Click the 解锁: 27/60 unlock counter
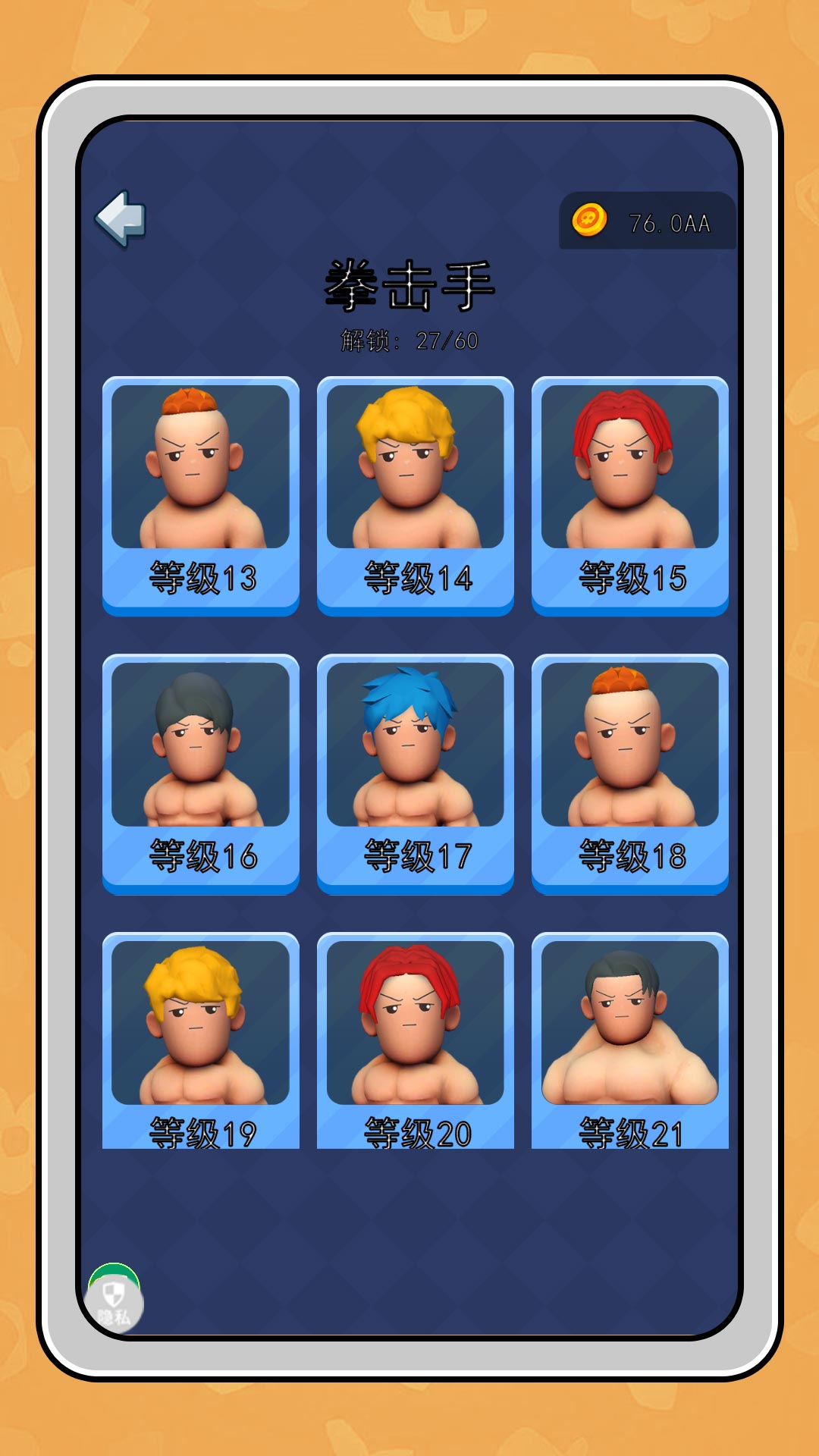 pyautogui.click(x=409, y=341)
